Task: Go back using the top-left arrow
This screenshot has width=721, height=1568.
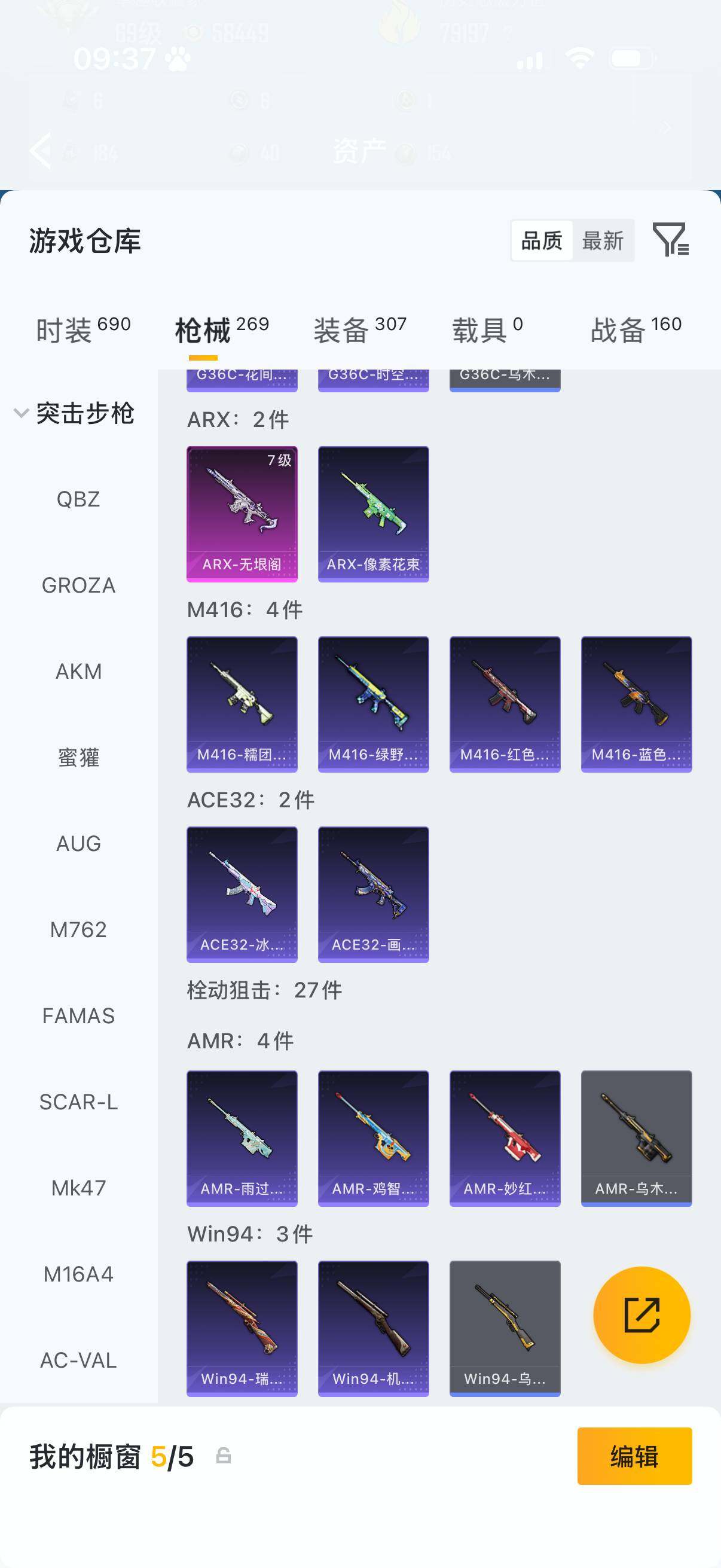Action: click(41, 150)
